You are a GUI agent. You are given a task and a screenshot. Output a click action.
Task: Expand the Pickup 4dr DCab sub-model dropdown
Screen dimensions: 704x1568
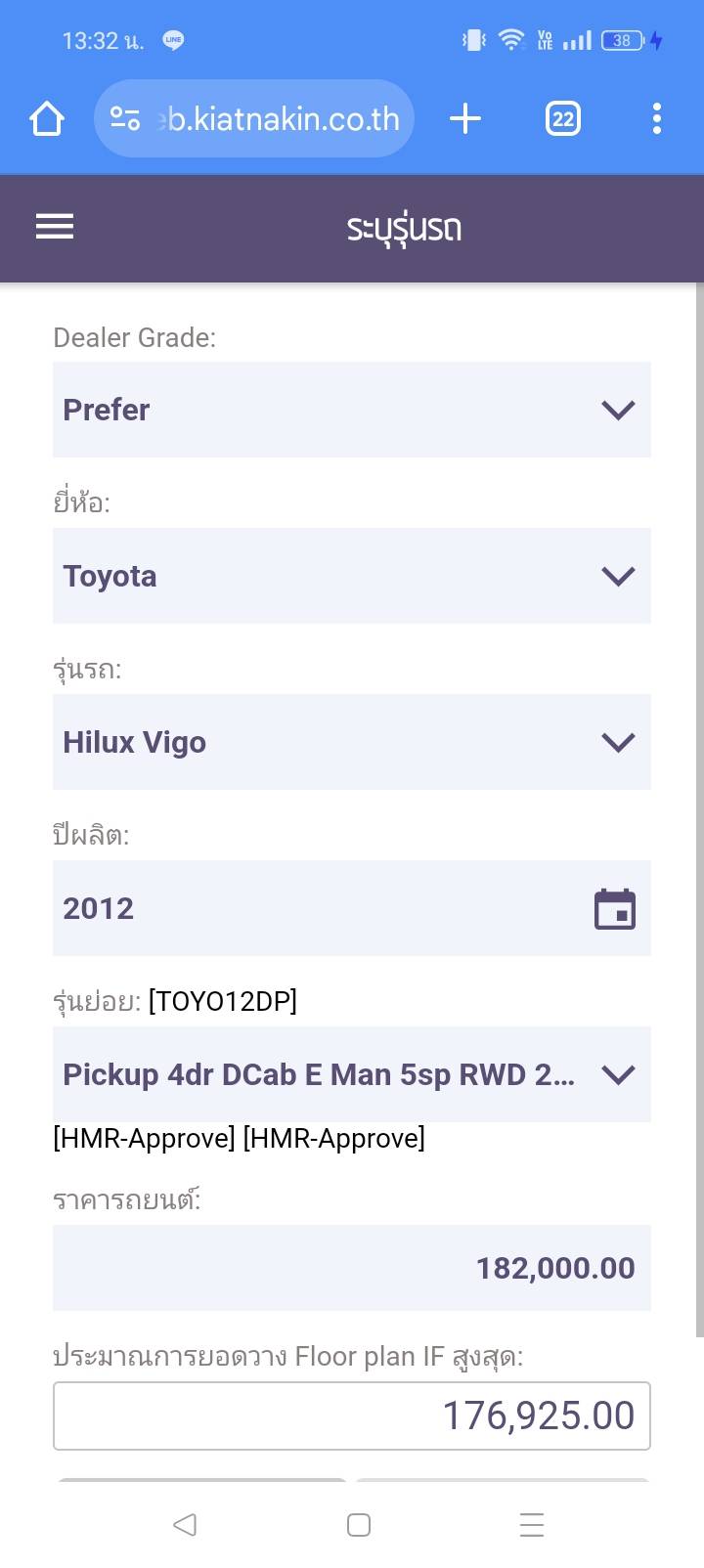tap(352, 1074)
